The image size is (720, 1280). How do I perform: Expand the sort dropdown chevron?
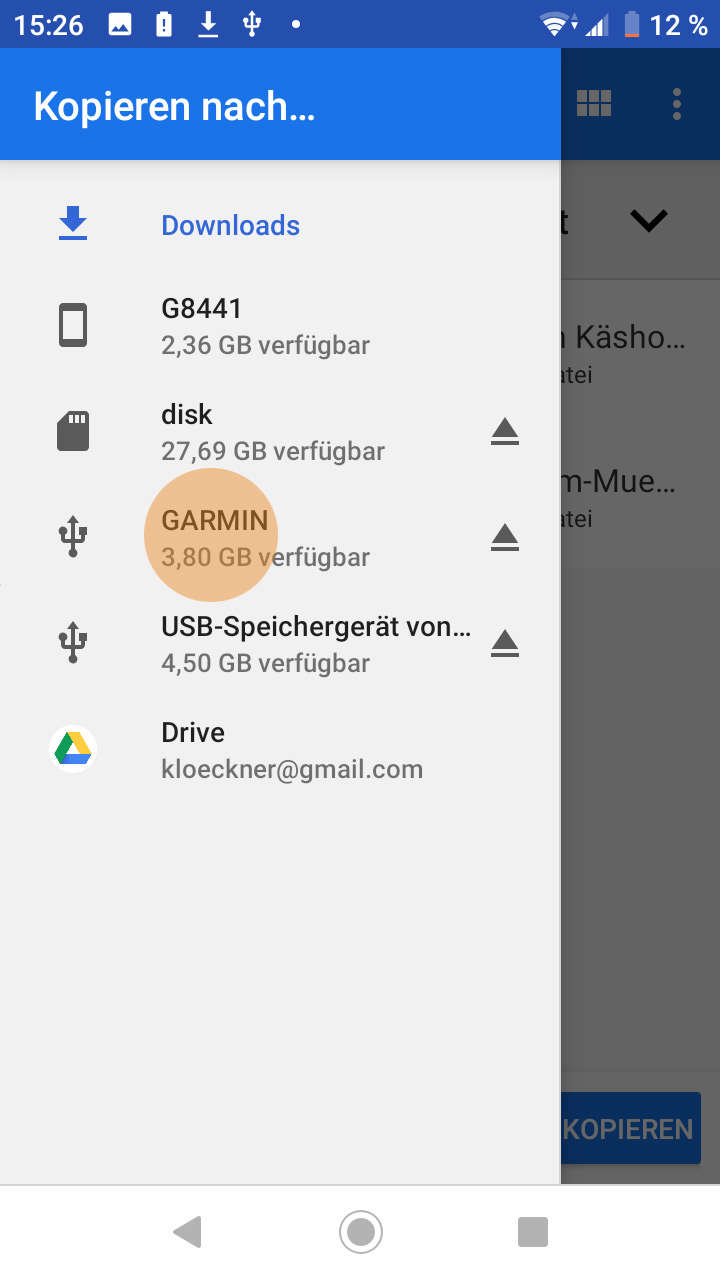point(649,220)
